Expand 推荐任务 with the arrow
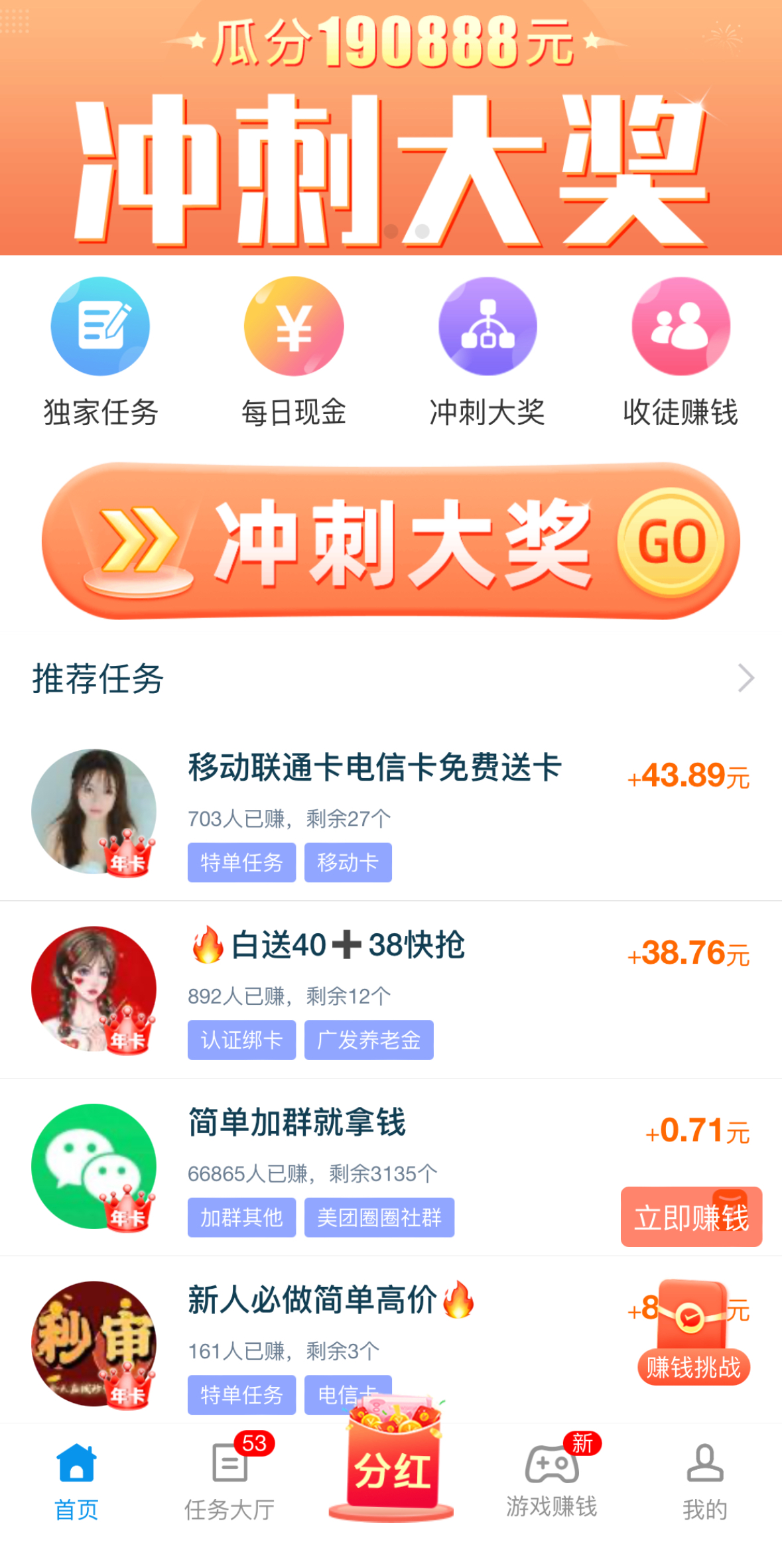The width and height of the screenshot is (782, 1568). click(746, 678)
